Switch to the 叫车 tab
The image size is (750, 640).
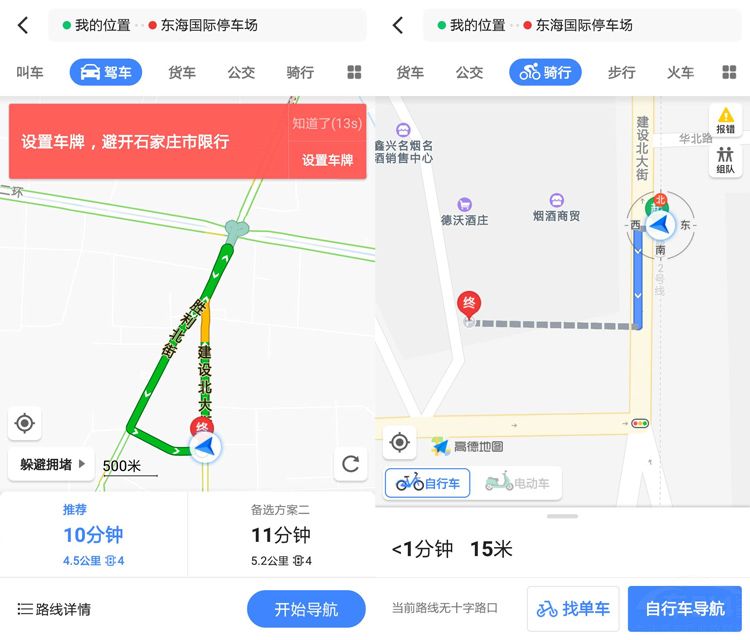click(29, 72)
